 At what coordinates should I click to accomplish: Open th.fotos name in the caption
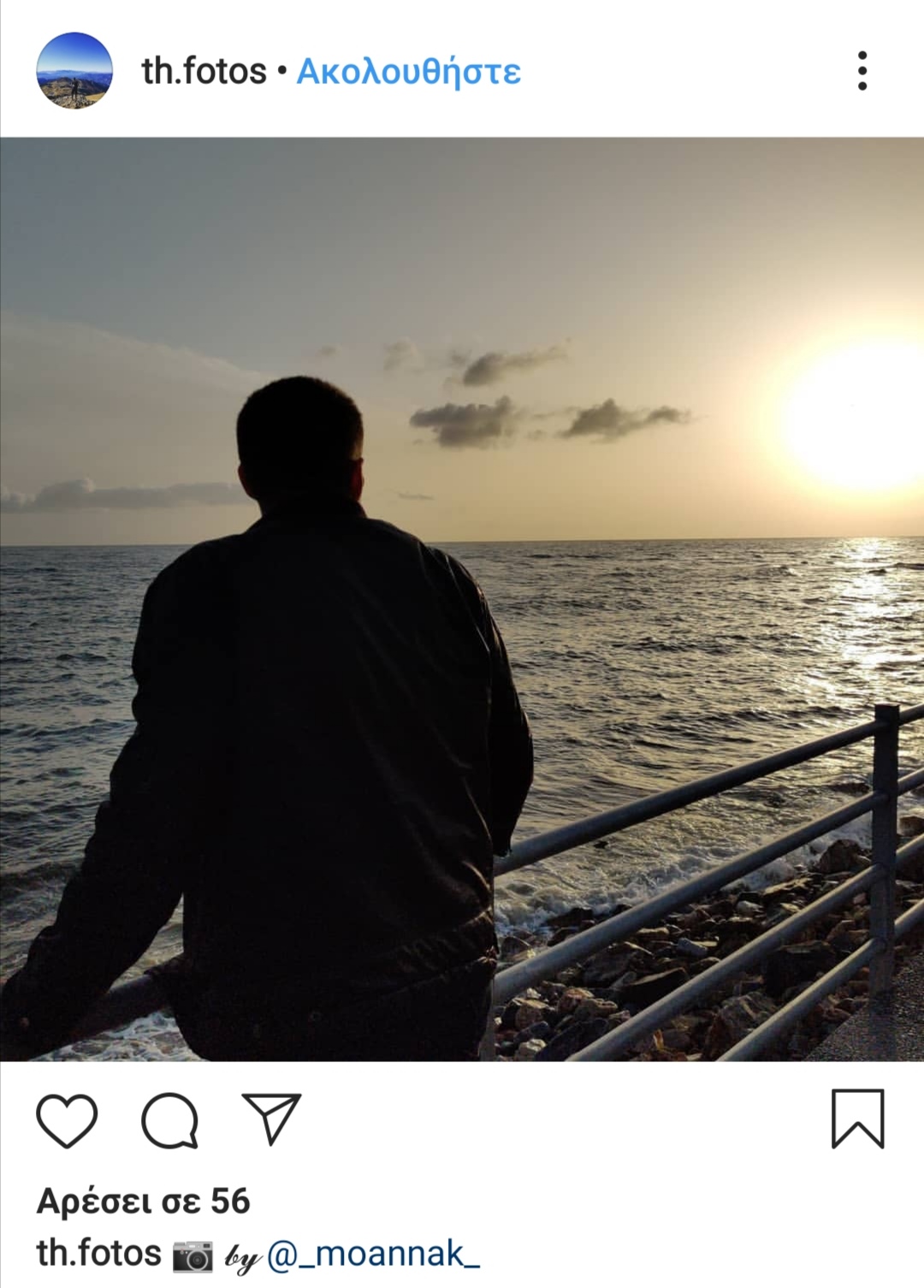click(98, 1254)
